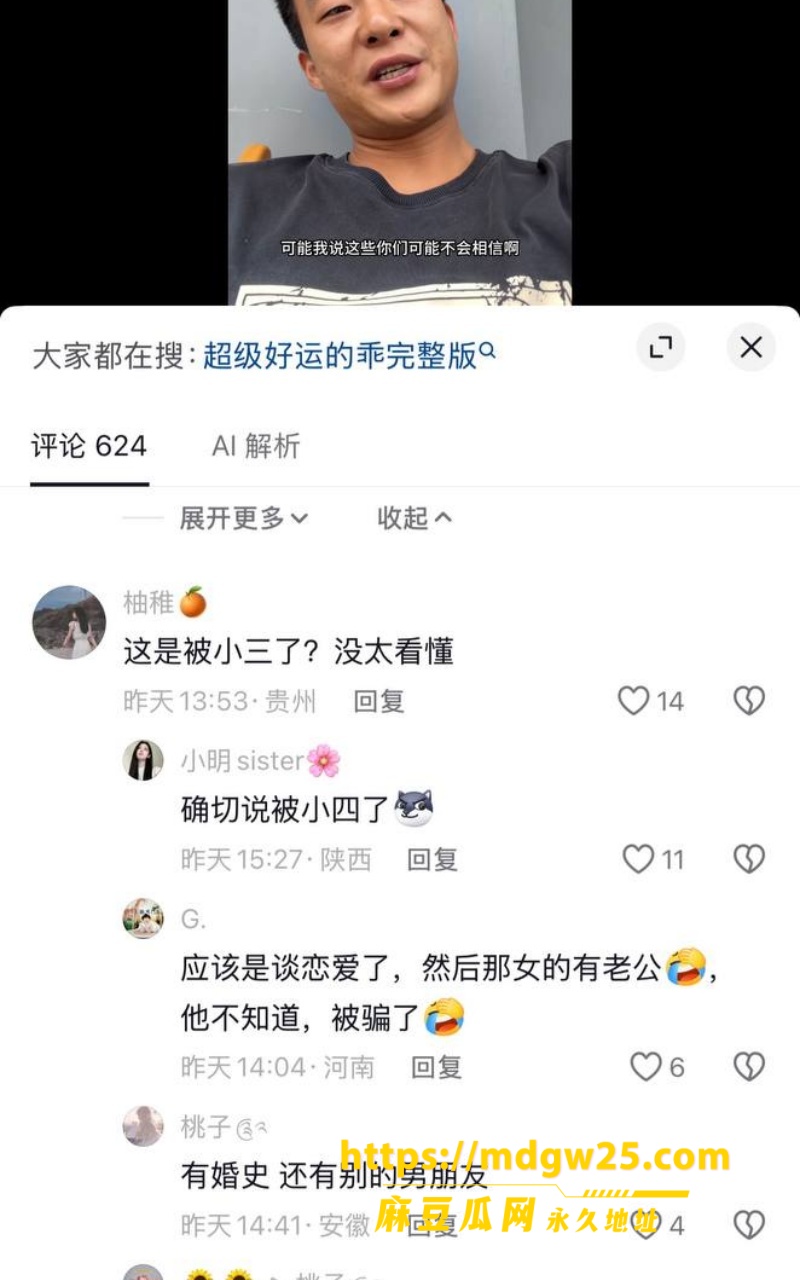Search 超级好运的乖完整版 suggestion

[349, 355]
